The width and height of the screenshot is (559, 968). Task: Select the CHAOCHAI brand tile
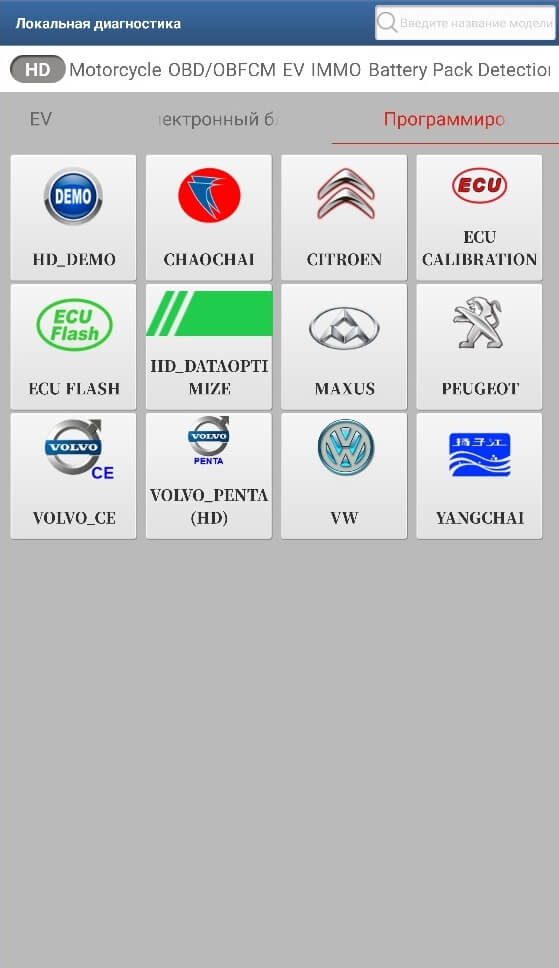[x=209, y=217]
